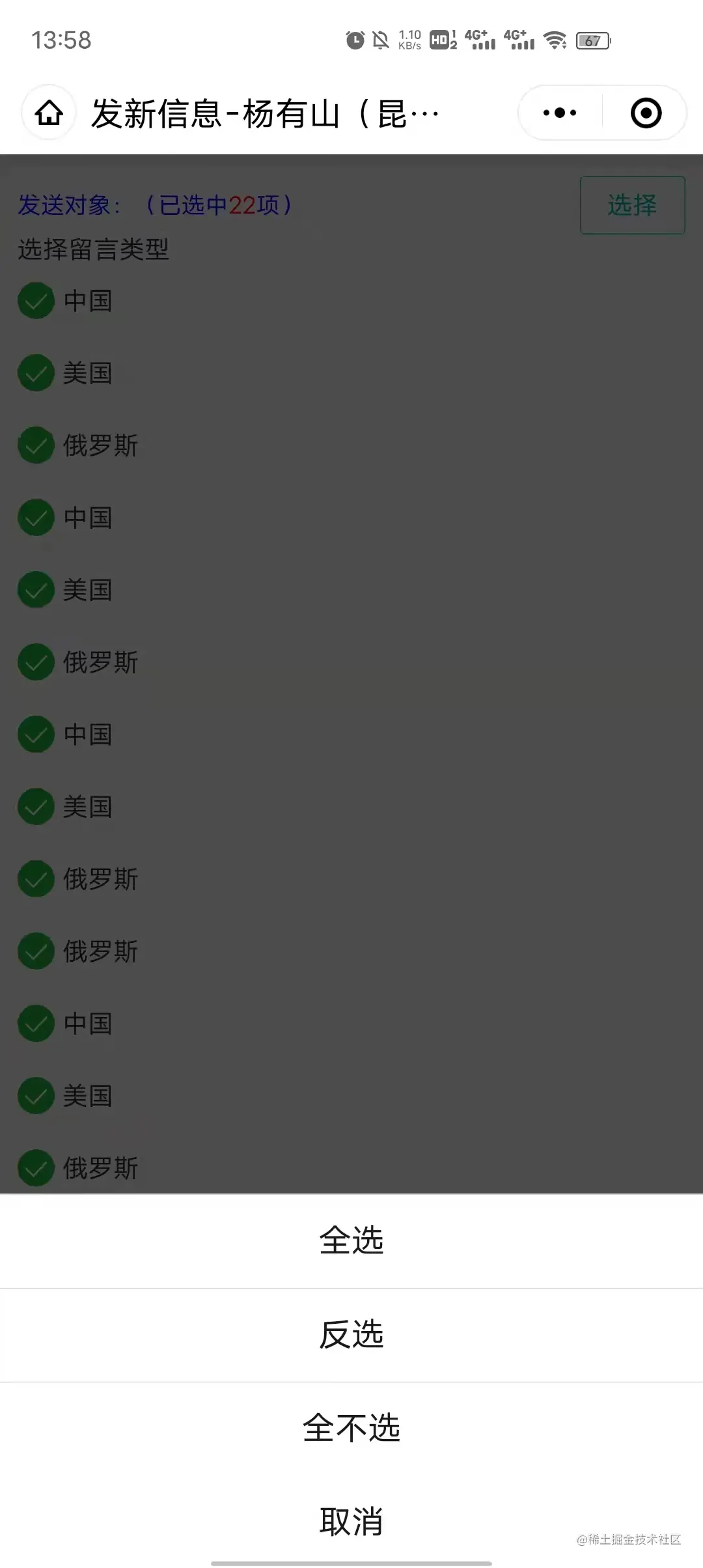Close the mini program with the circle icon
The width and height of the screenshot is (703, 1568).
pos(646,113)
